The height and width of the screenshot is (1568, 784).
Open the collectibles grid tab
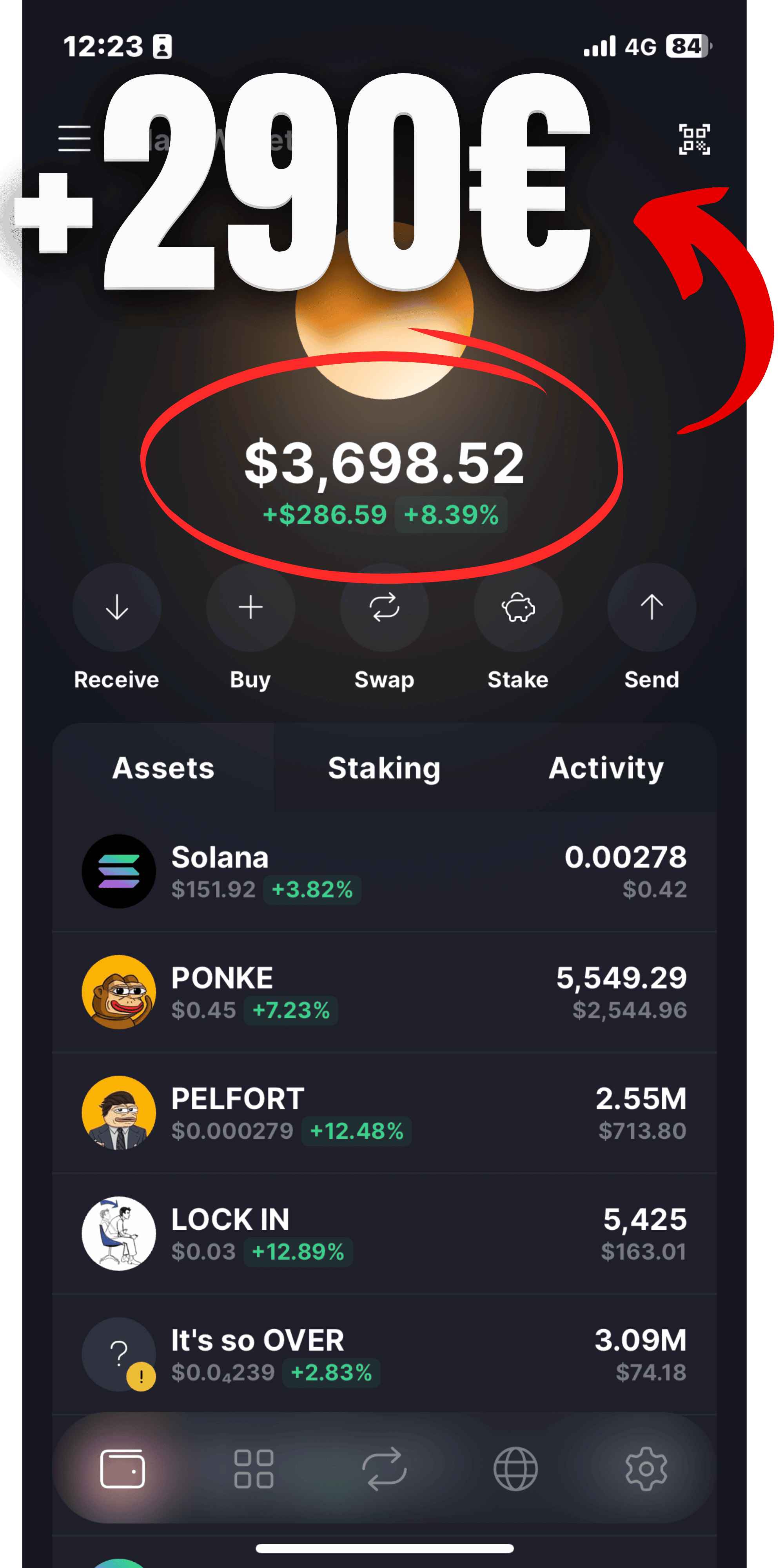(254, 1469)
